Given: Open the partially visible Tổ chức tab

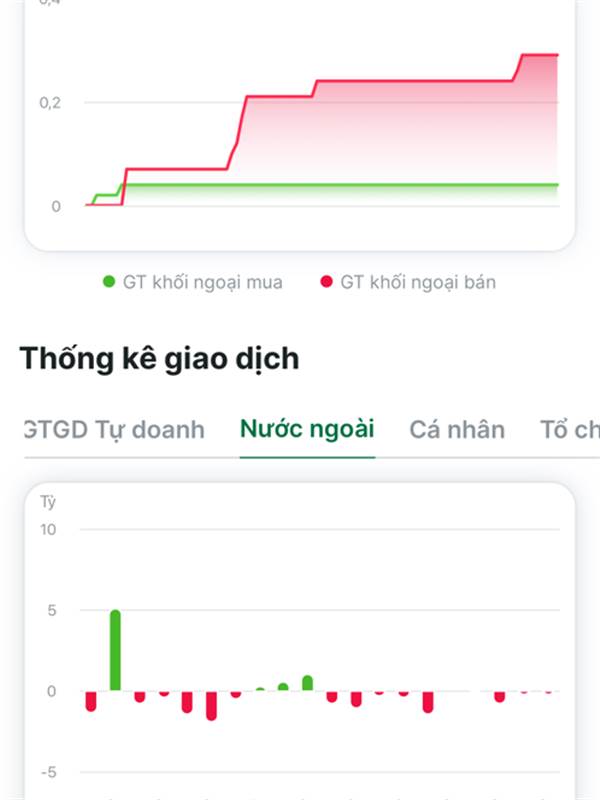Looking at the screenshot, I should [x=570, y=430].
